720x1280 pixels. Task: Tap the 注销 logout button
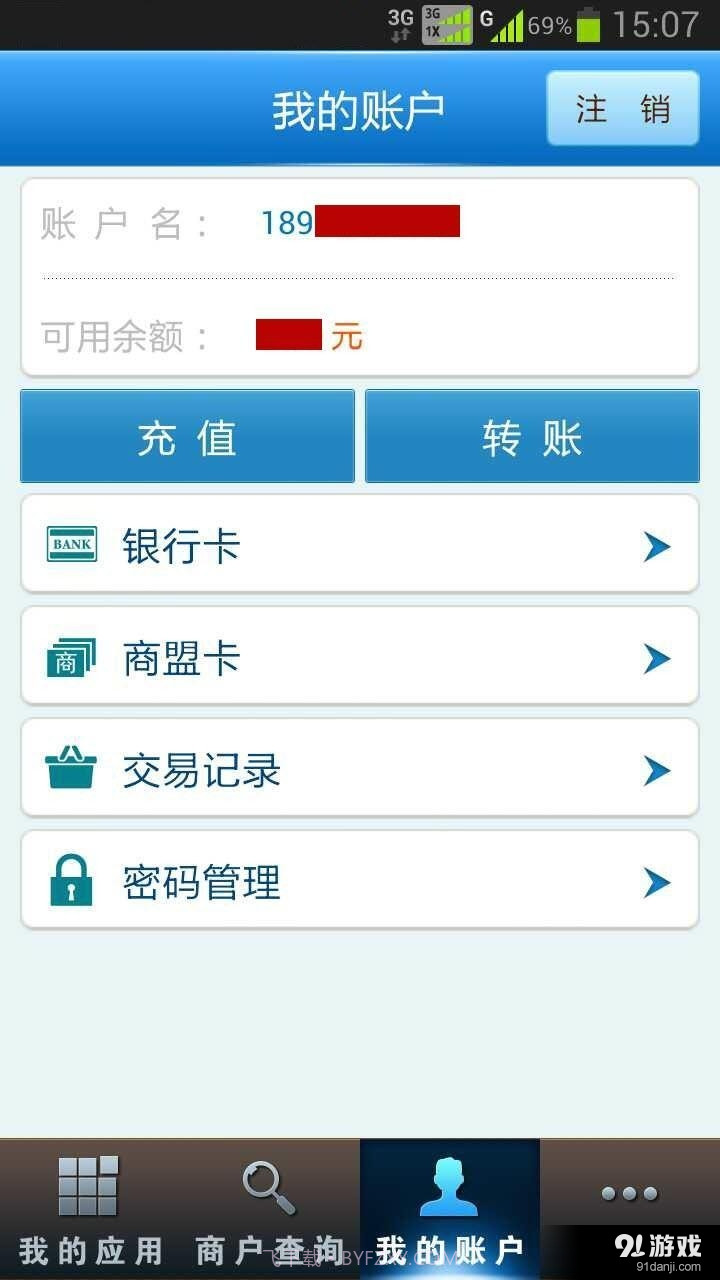pos(622,110)
